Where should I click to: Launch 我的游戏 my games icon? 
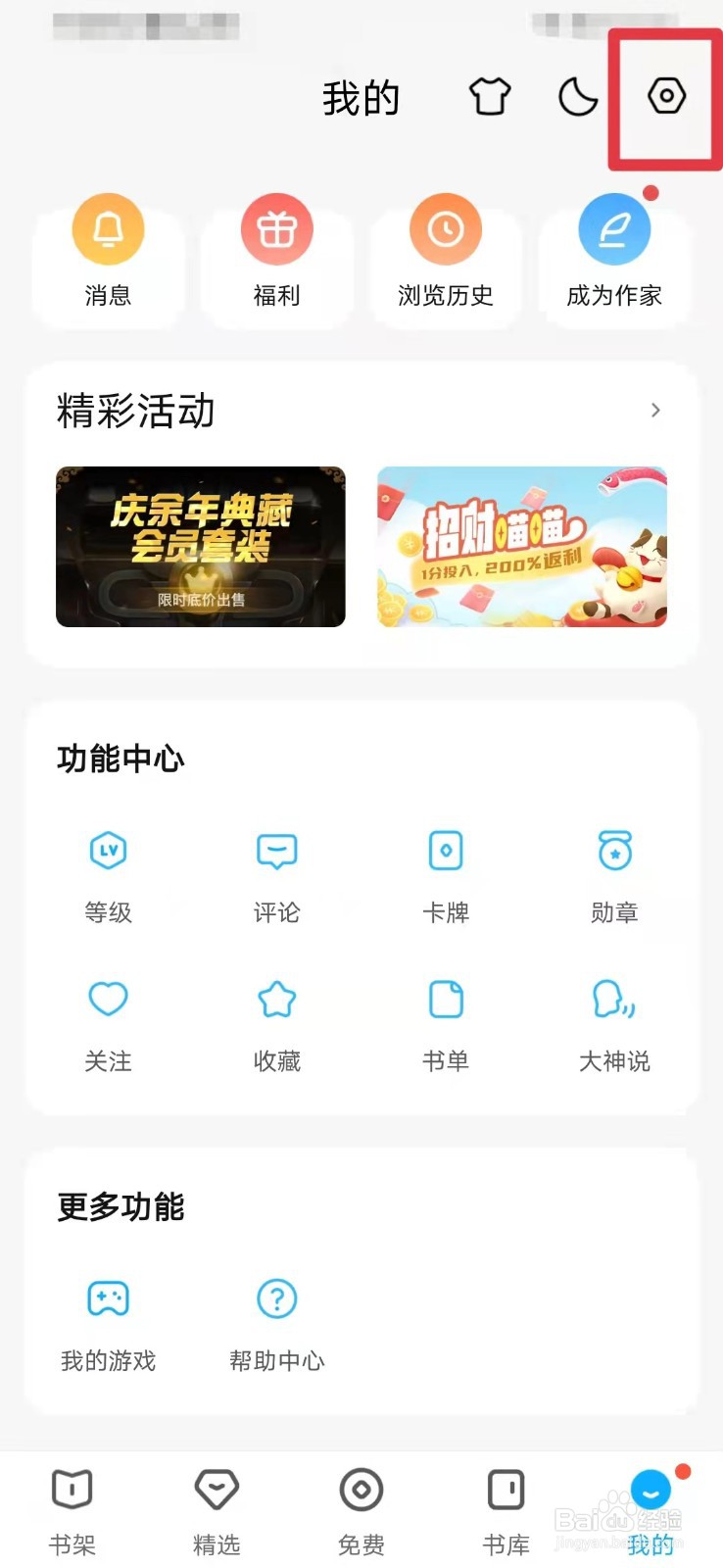(108, 1298)
